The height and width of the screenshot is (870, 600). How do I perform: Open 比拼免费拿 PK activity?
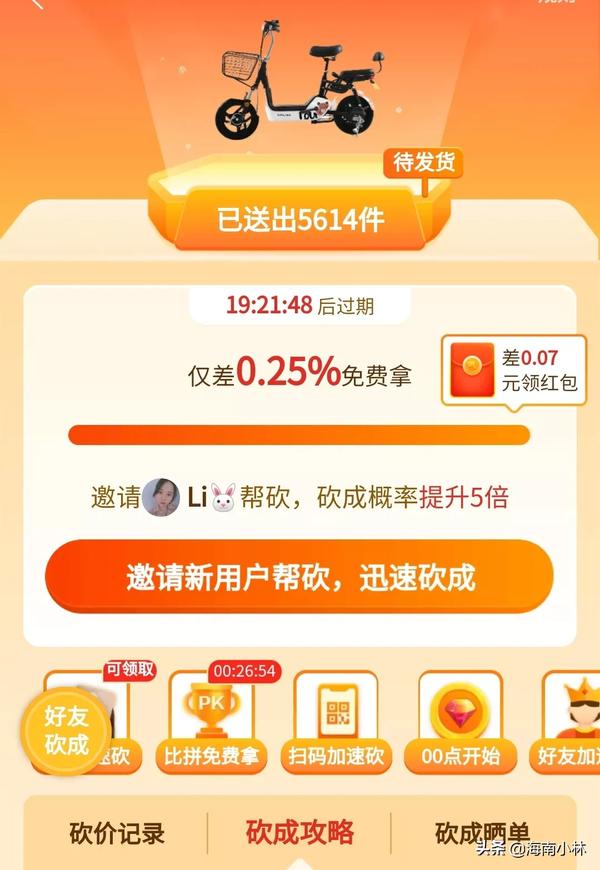tap(211, 722)
